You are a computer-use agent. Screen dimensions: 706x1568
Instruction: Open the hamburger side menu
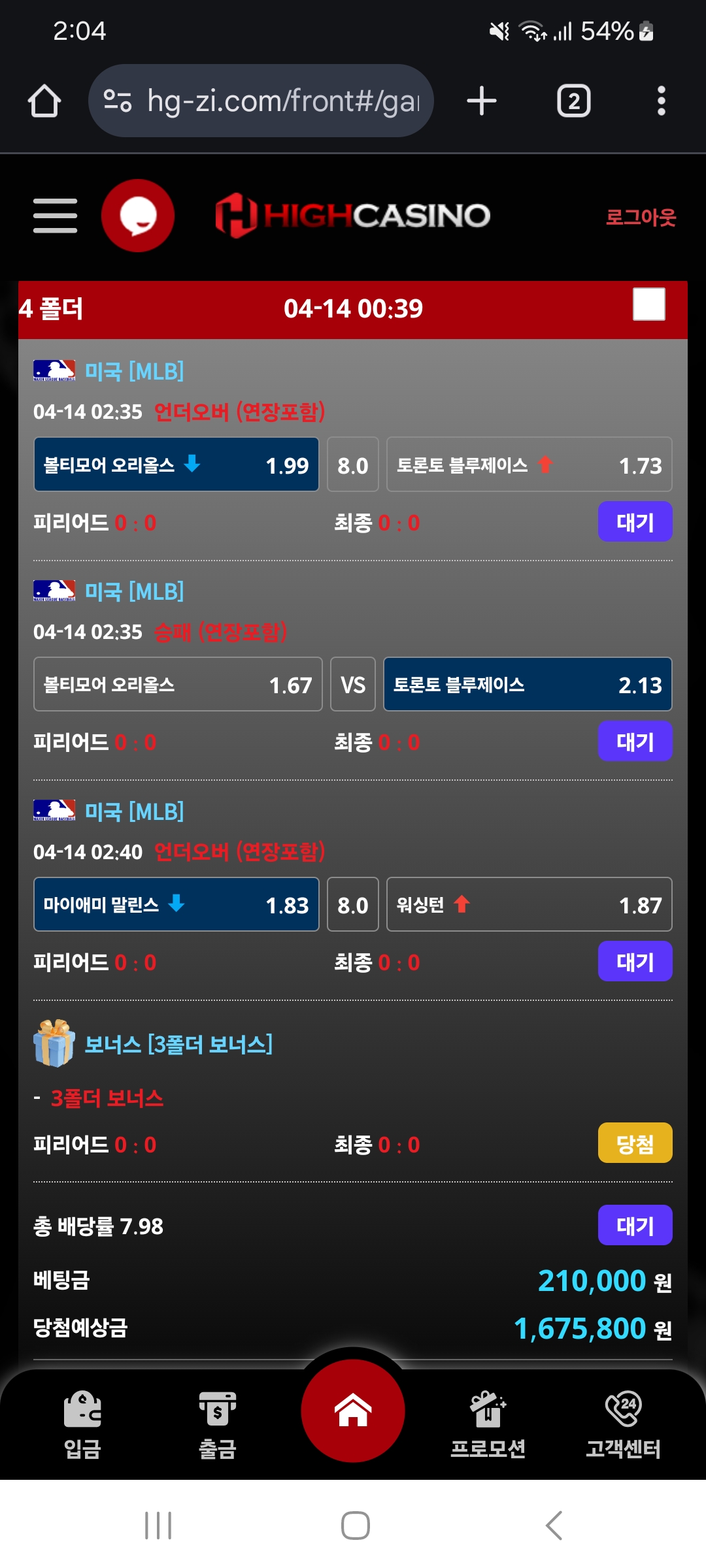coord(56,216)
